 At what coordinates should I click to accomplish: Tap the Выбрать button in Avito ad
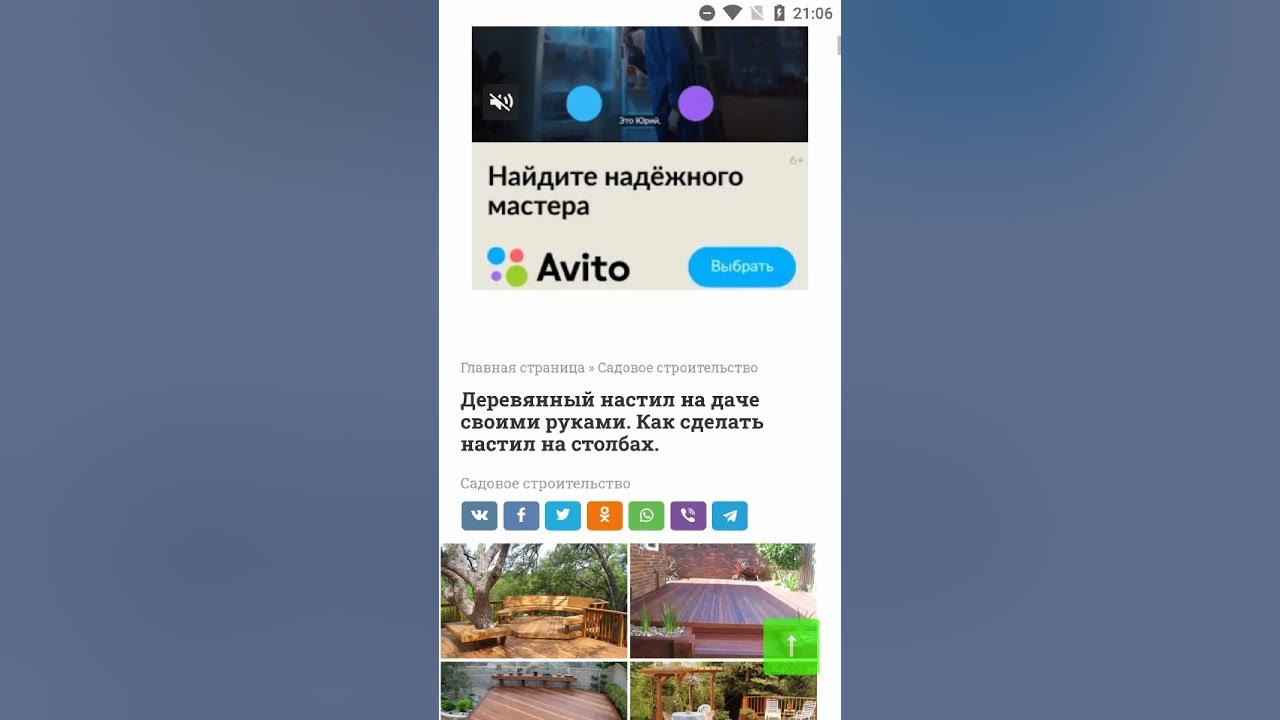point(741,267)
